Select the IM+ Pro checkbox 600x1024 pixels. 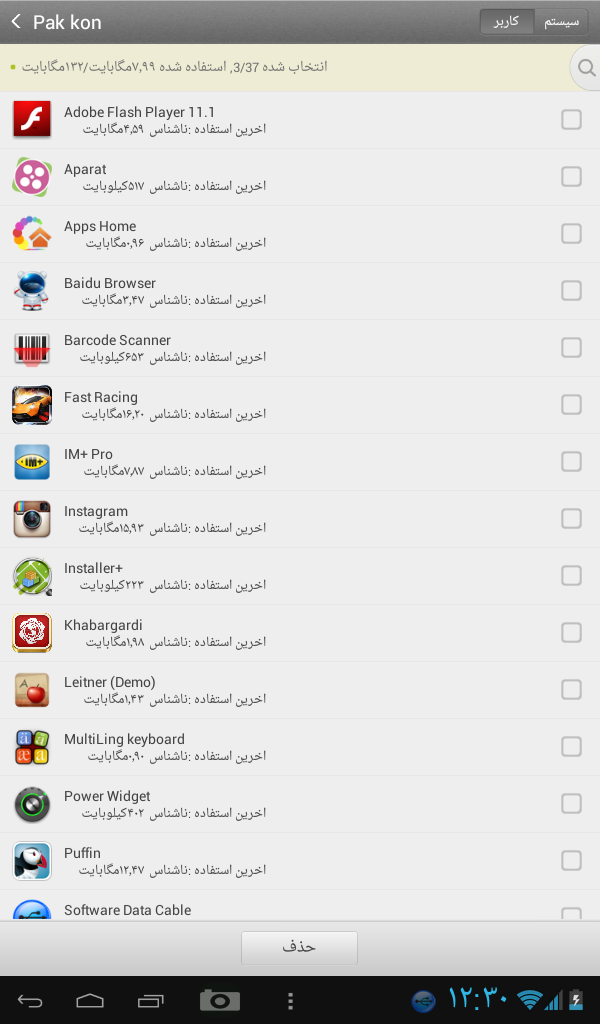571,462
